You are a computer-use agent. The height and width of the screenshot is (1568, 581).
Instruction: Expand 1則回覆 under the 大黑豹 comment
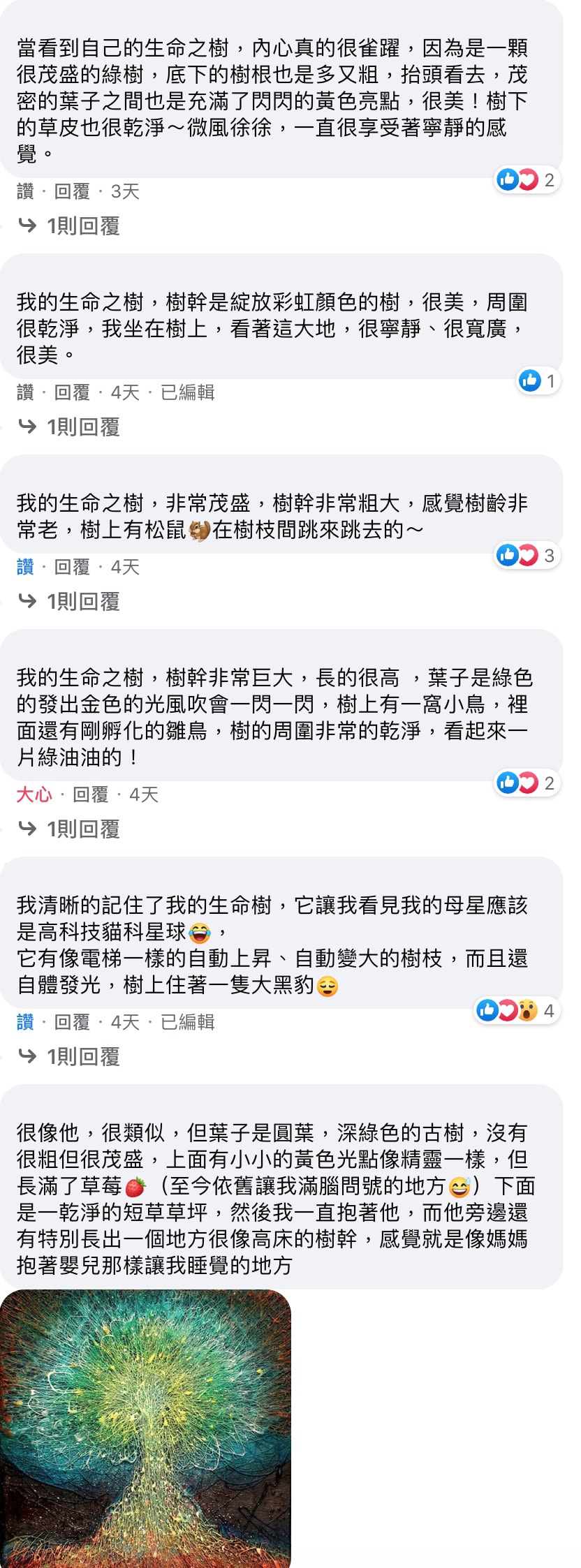pyautogui.click(x=82, y=1057)
